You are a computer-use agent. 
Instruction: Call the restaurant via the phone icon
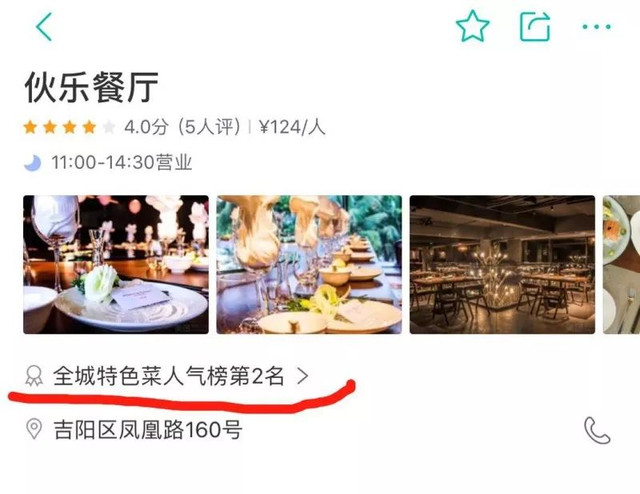coord(597,430)
